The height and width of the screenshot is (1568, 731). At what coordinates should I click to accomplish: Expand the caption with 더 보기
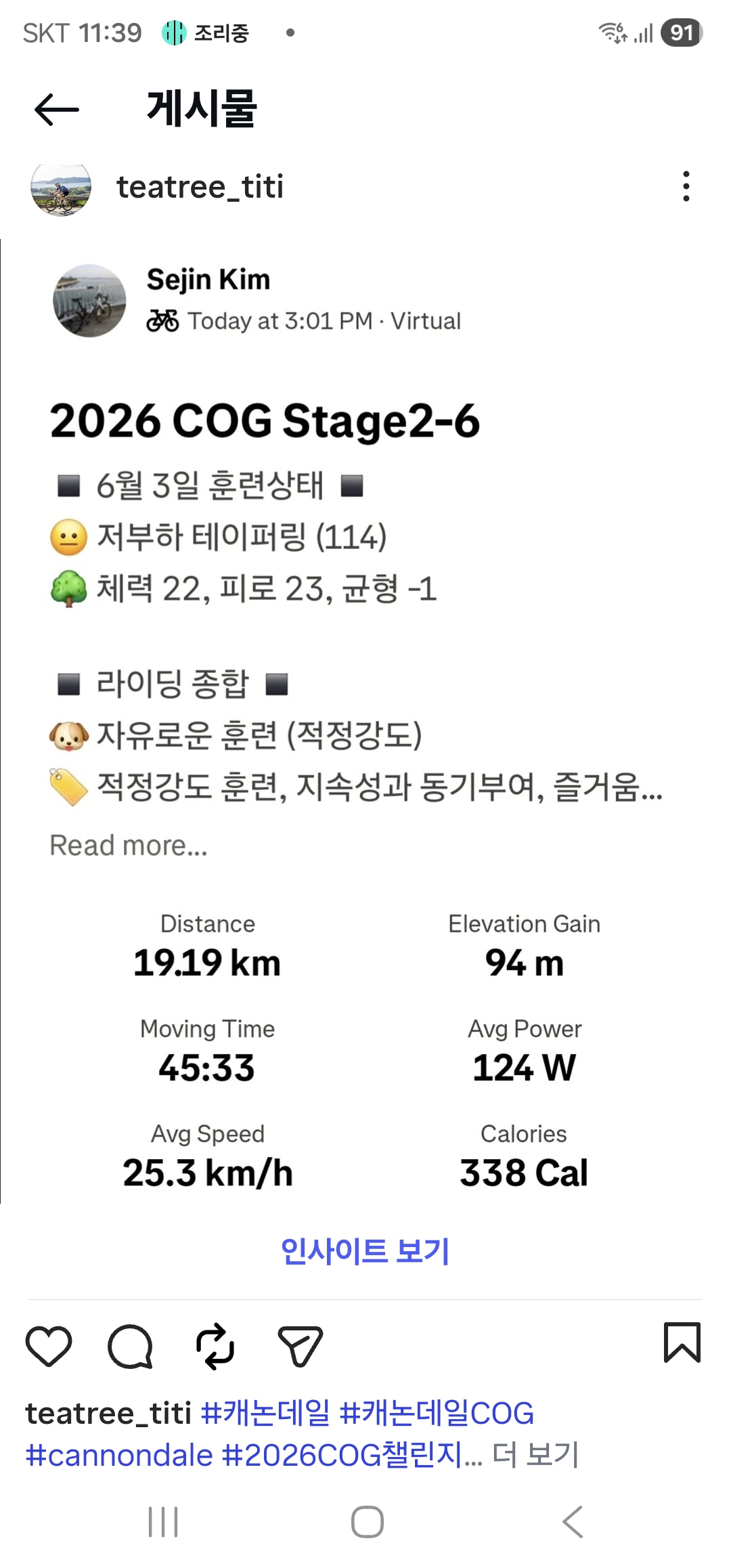point(535,1455)
